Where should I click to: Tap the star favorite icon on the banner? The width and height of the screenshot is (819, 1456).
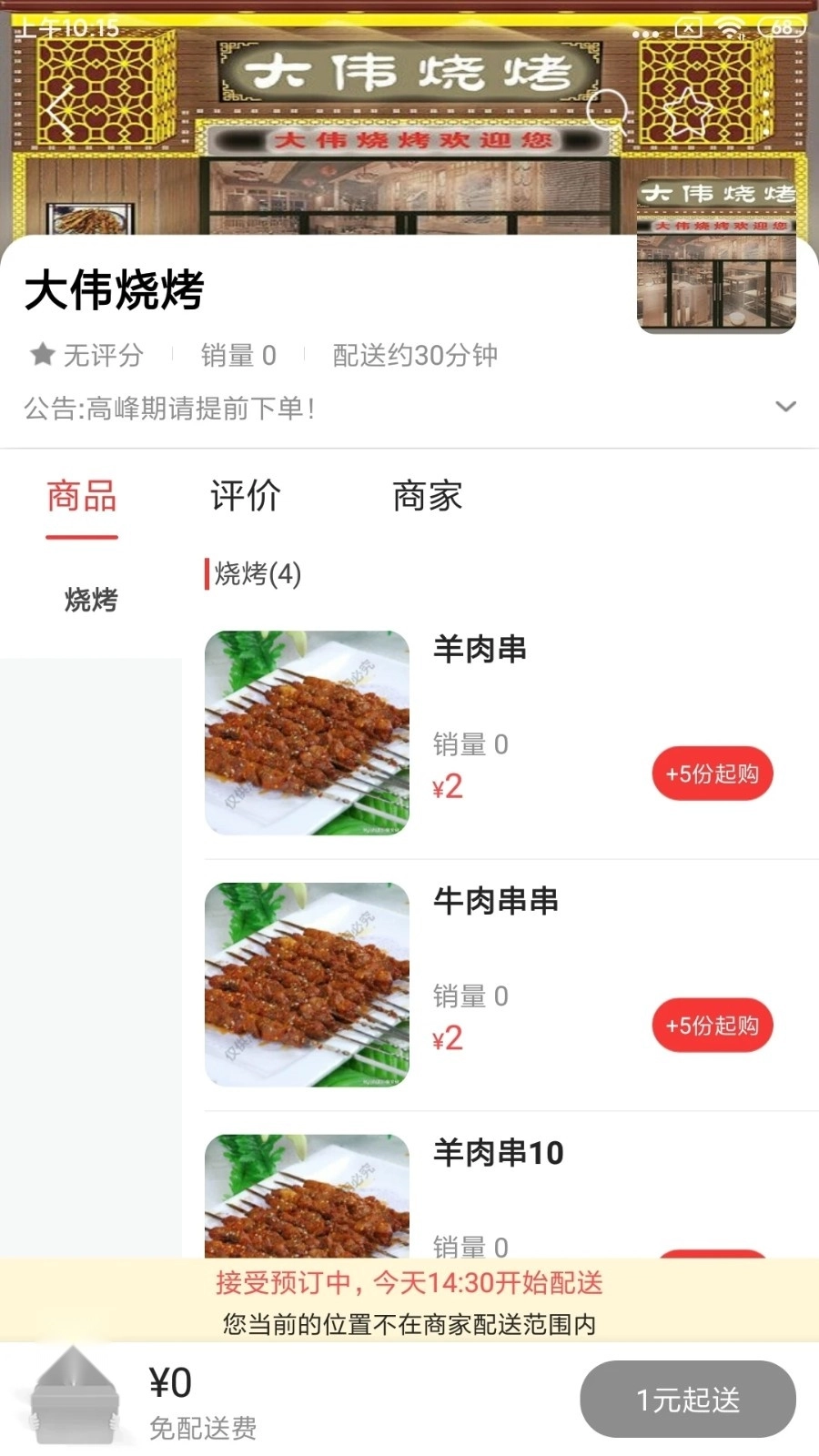tap(689, 111)
